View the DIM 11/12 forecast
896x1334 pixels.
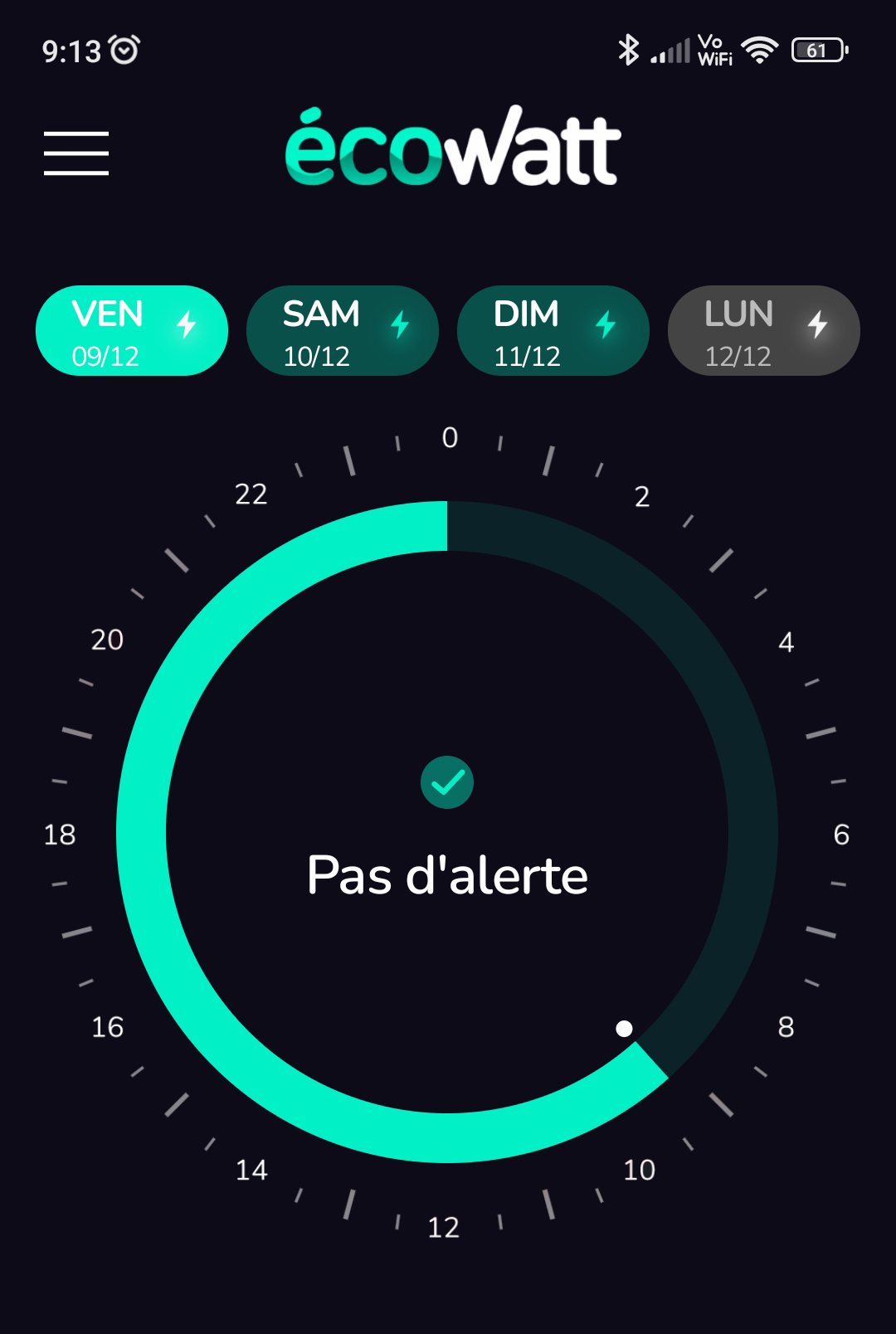tap(553, 331)
